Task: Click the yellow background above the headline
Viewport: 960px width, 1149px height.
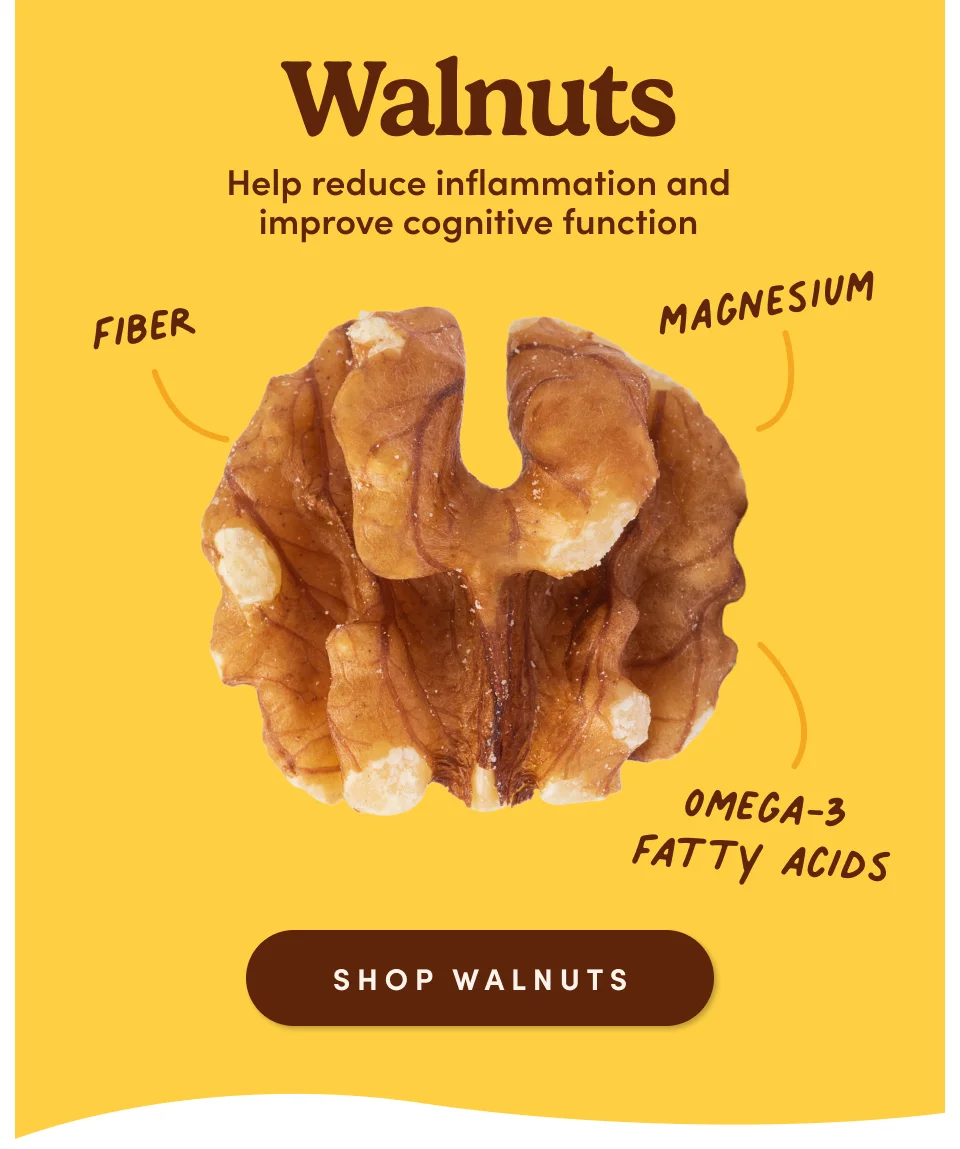Action: (x=480, y=30)
